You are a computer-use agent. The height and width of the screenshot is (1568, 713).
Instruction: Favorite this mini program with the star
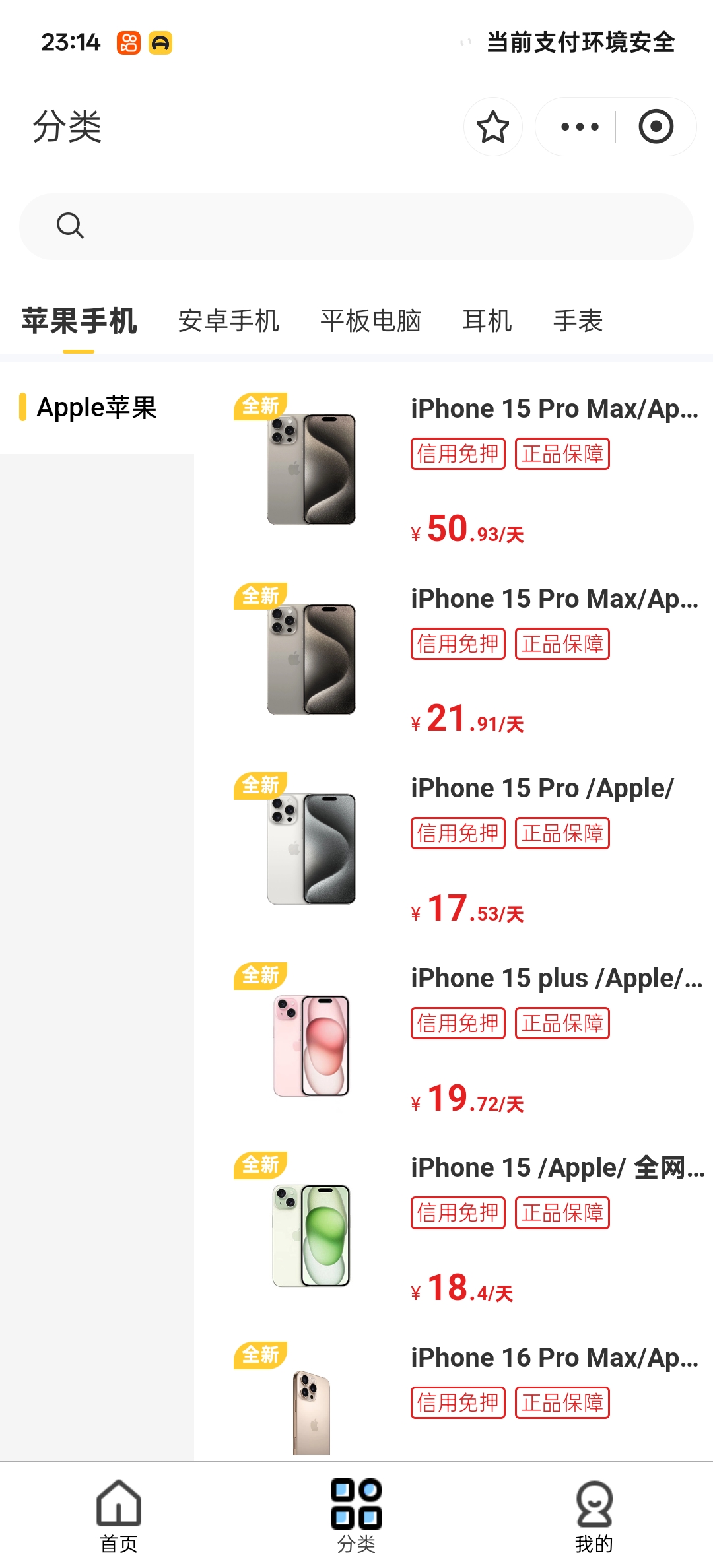tap(492, 127)
